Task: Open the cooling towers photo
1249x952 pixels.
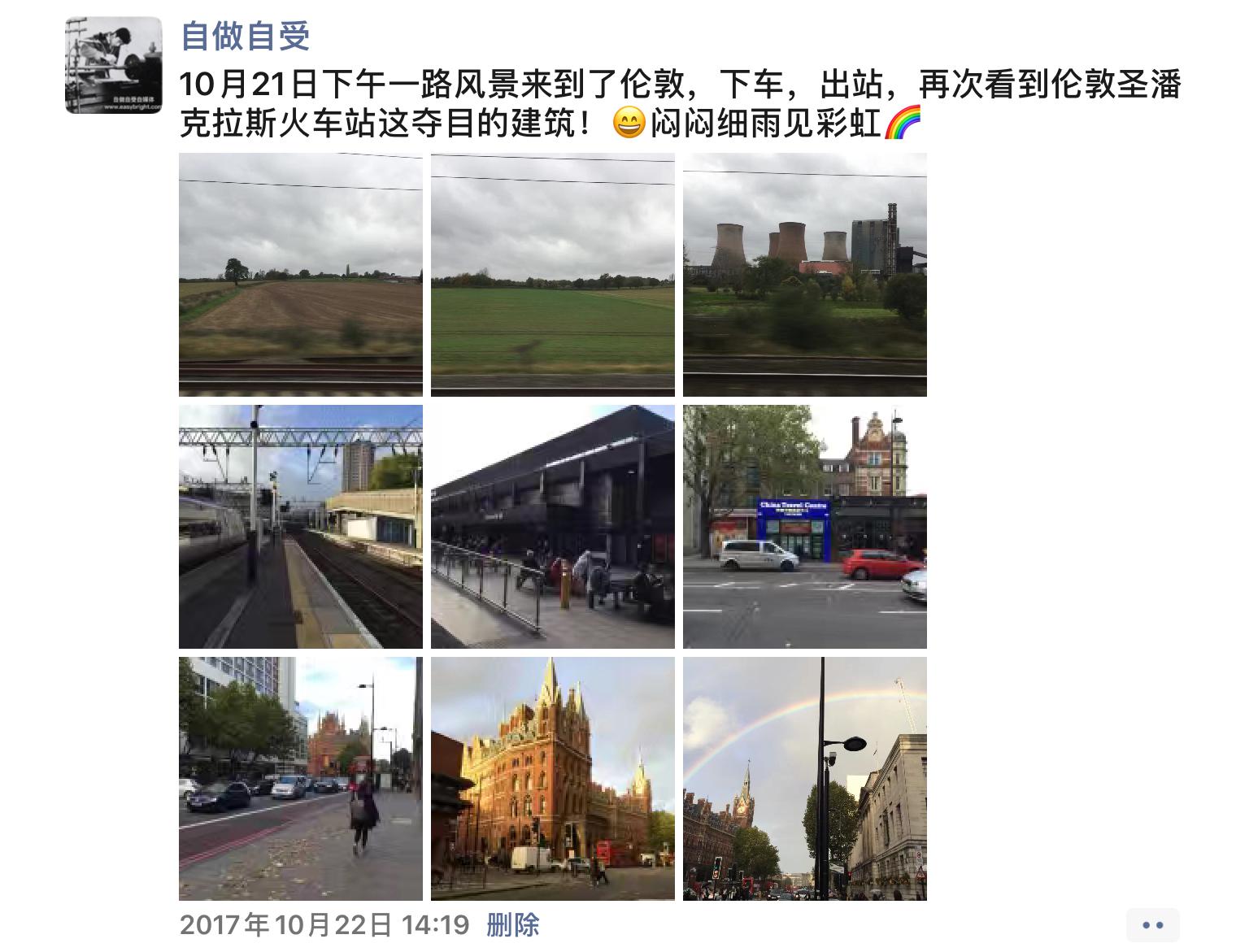Action: pos(805,275)
